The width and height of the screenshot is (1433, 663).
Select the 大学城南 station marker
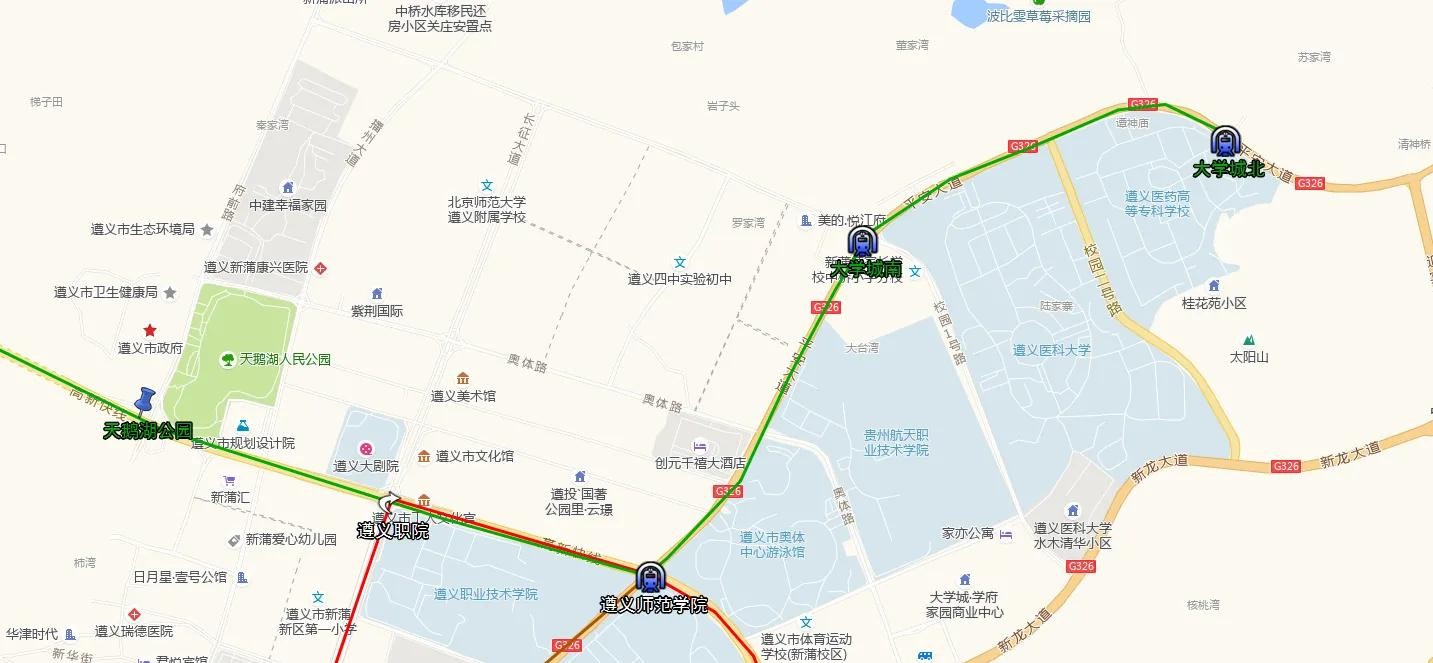pyautogui.click(x=861, y=241)
